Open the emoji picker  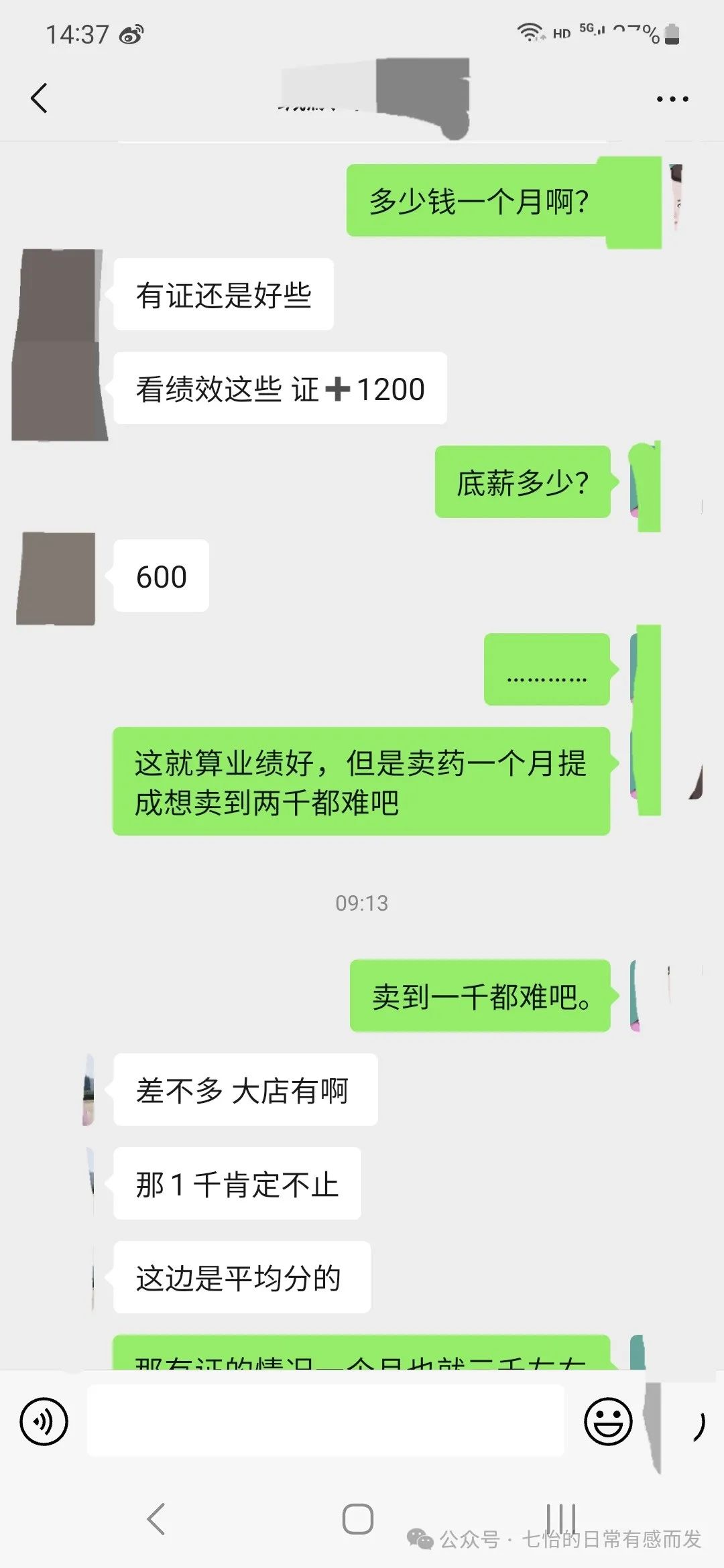pyautogui.click(x=608, y=1421)
